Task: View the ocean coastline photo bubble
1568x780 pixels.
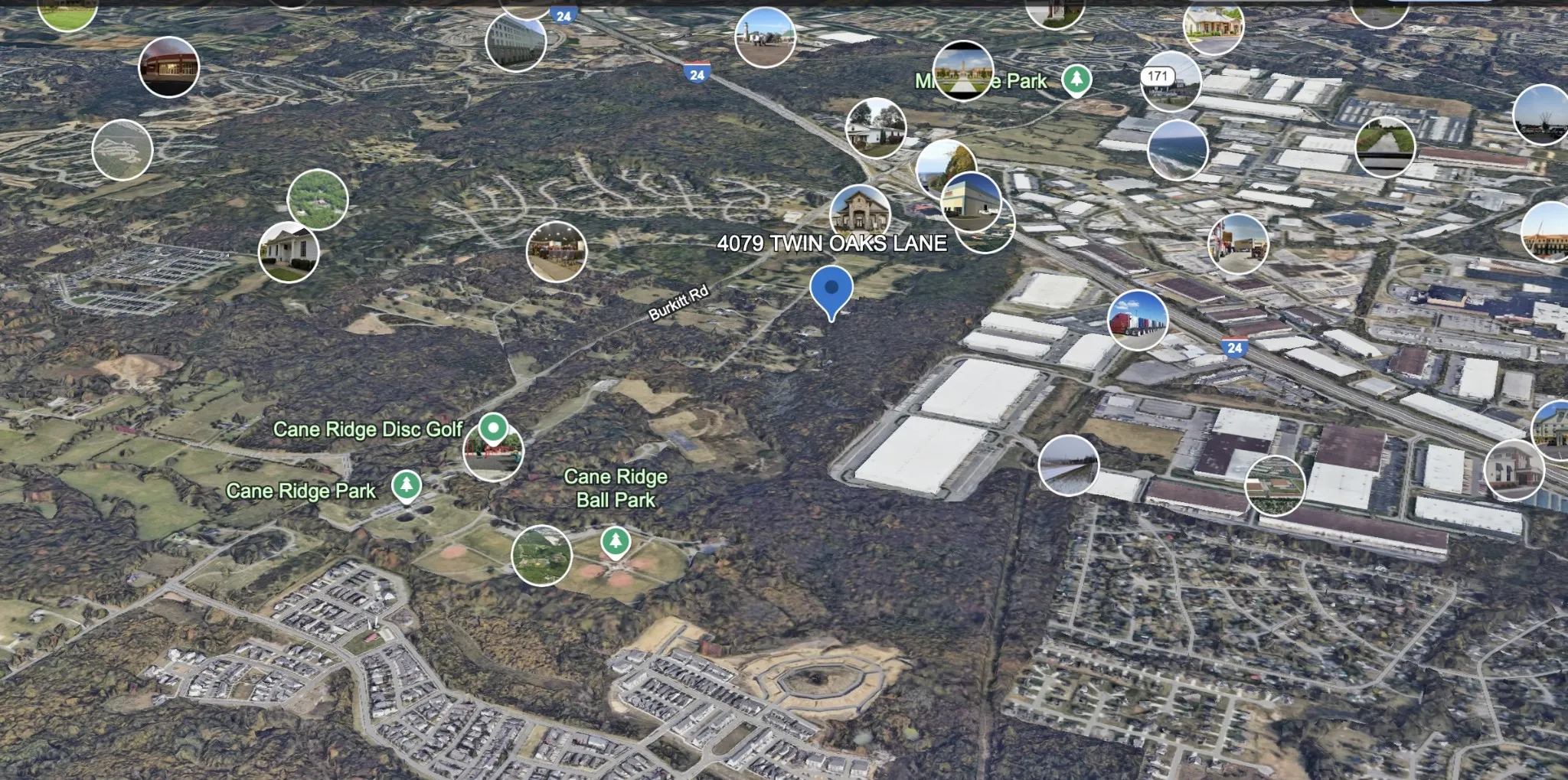Action: tap(1178, 150)
